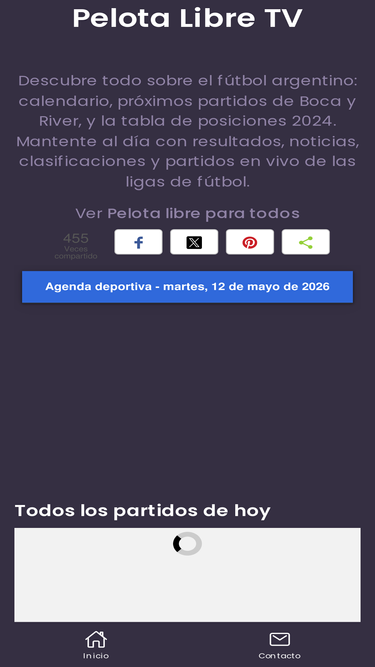Pin this page on Pinterest
375x667 pixels.
pos(250,242)
